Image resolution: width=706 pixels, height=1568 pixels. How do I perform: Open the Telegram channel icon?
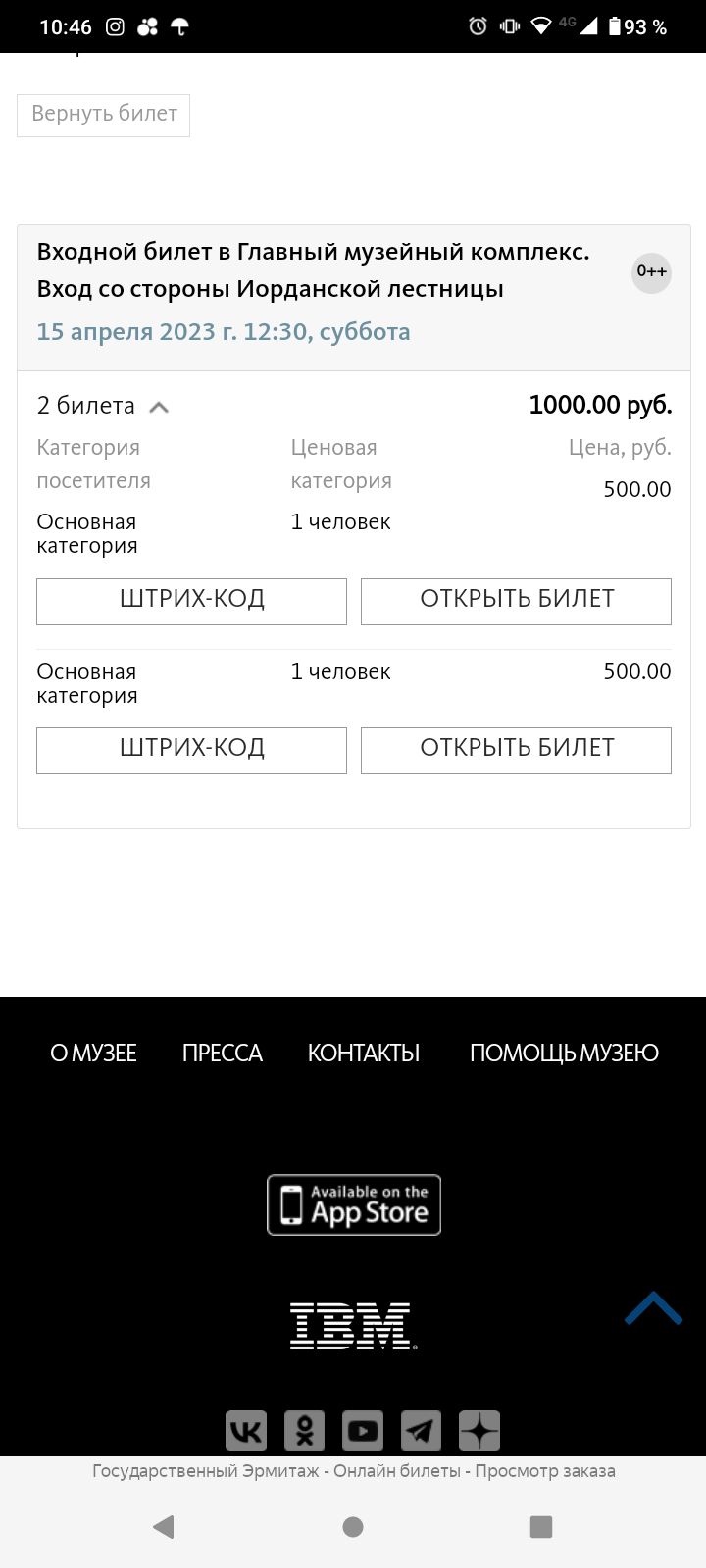pos(422,1431)
